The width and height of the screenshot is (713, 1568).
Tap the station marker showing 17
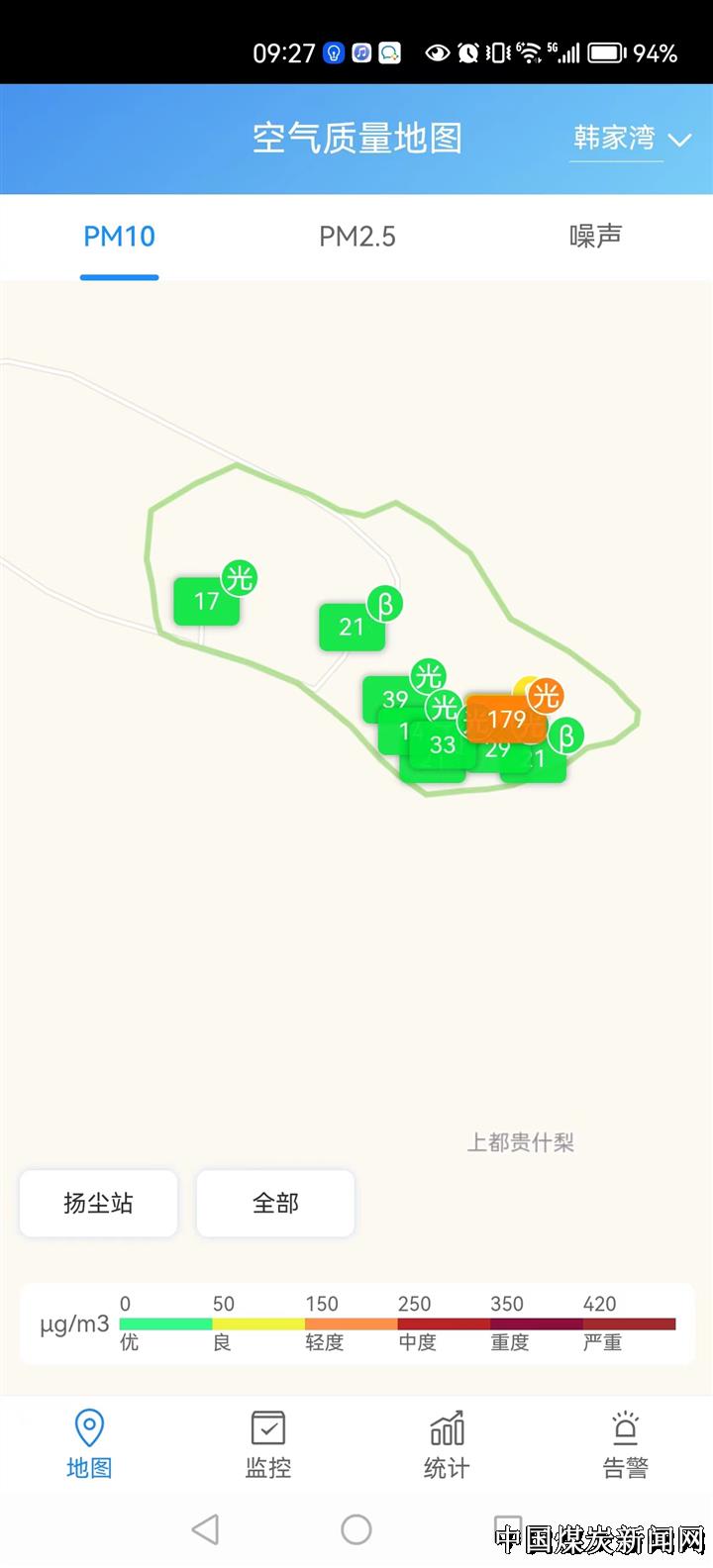click(x=206, y=602)
